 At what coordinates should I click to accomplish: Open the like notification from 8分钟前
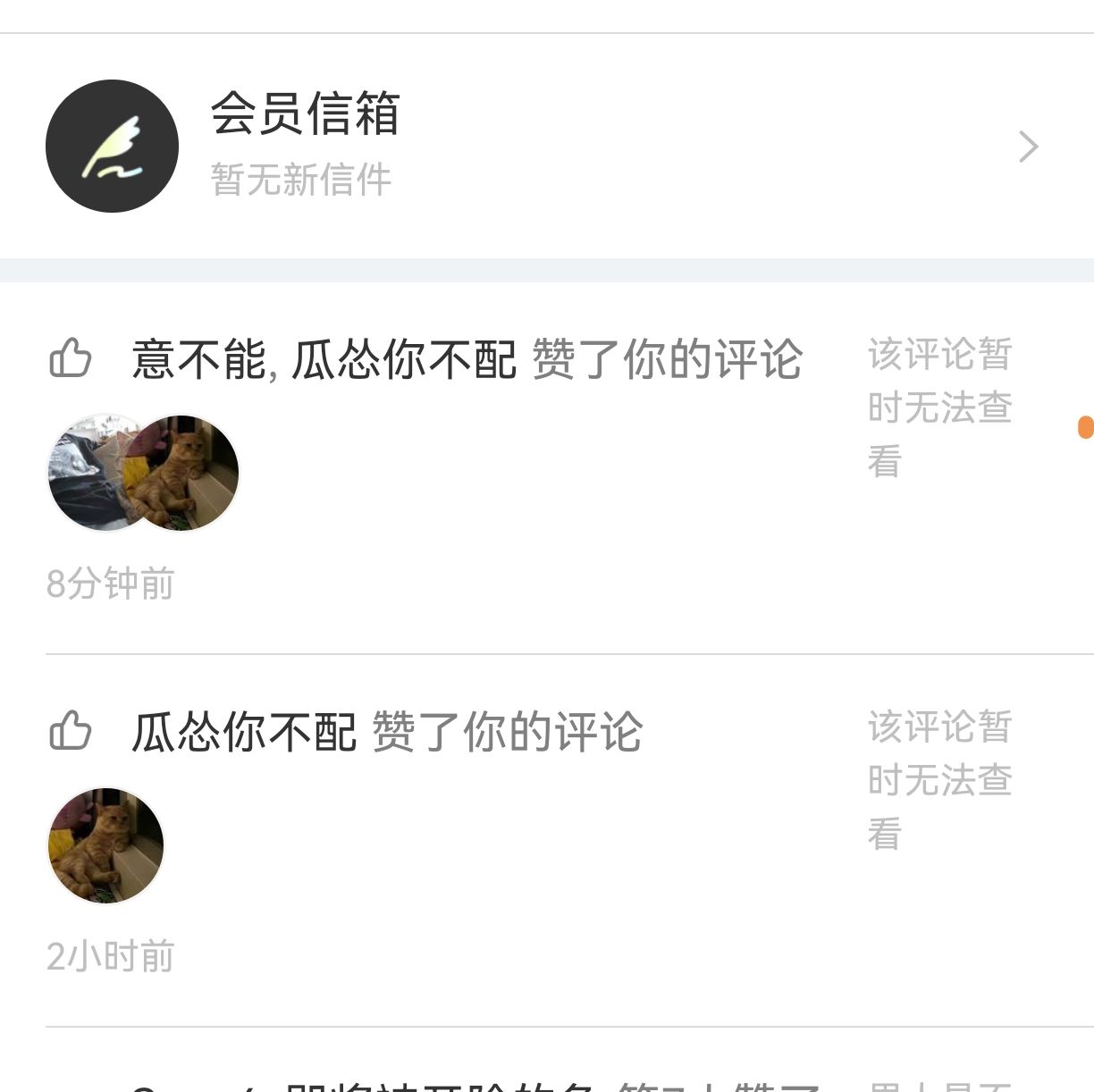(465, 360)
